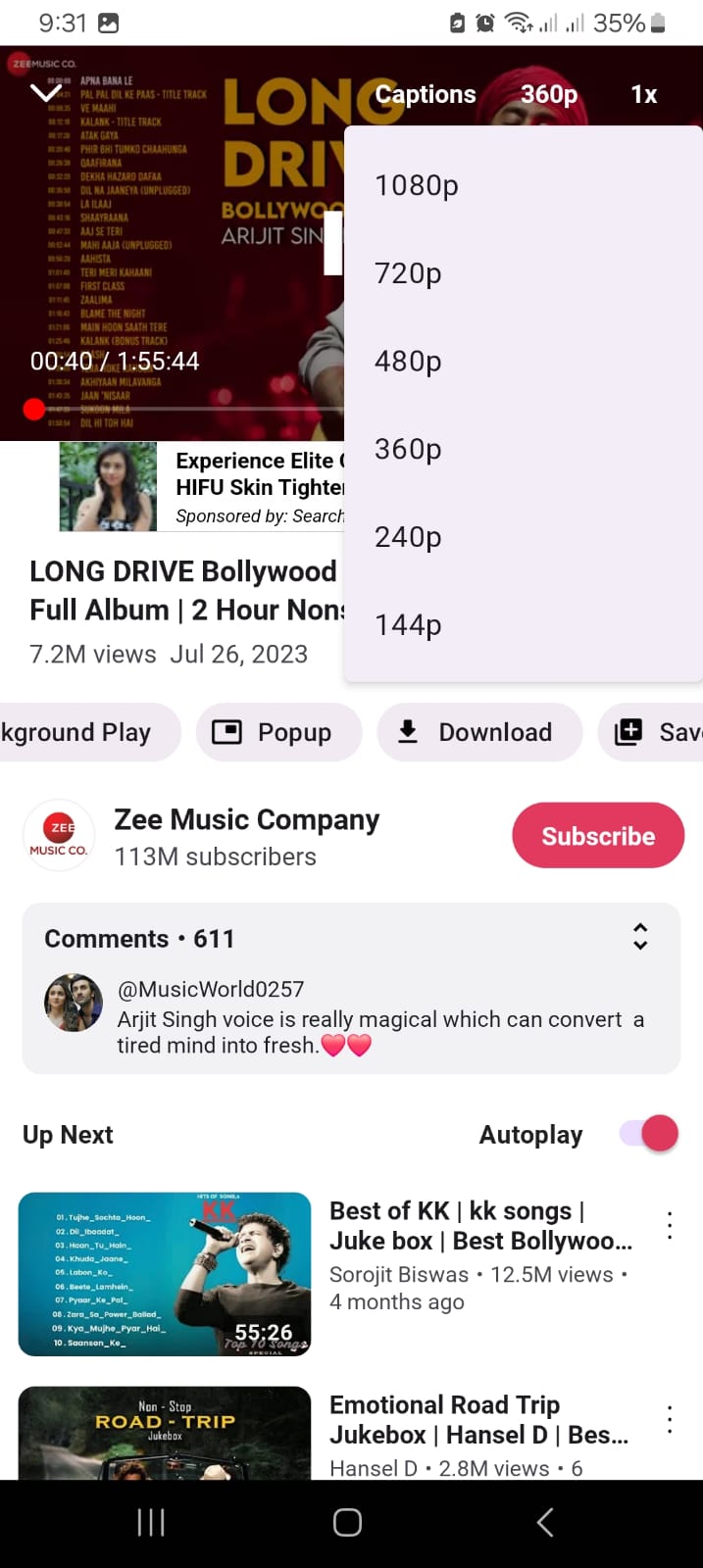Turn off the Autoplay switch
This screenshot has height=1568, width=703.
pyautogui.click(x=650, y=1134)
